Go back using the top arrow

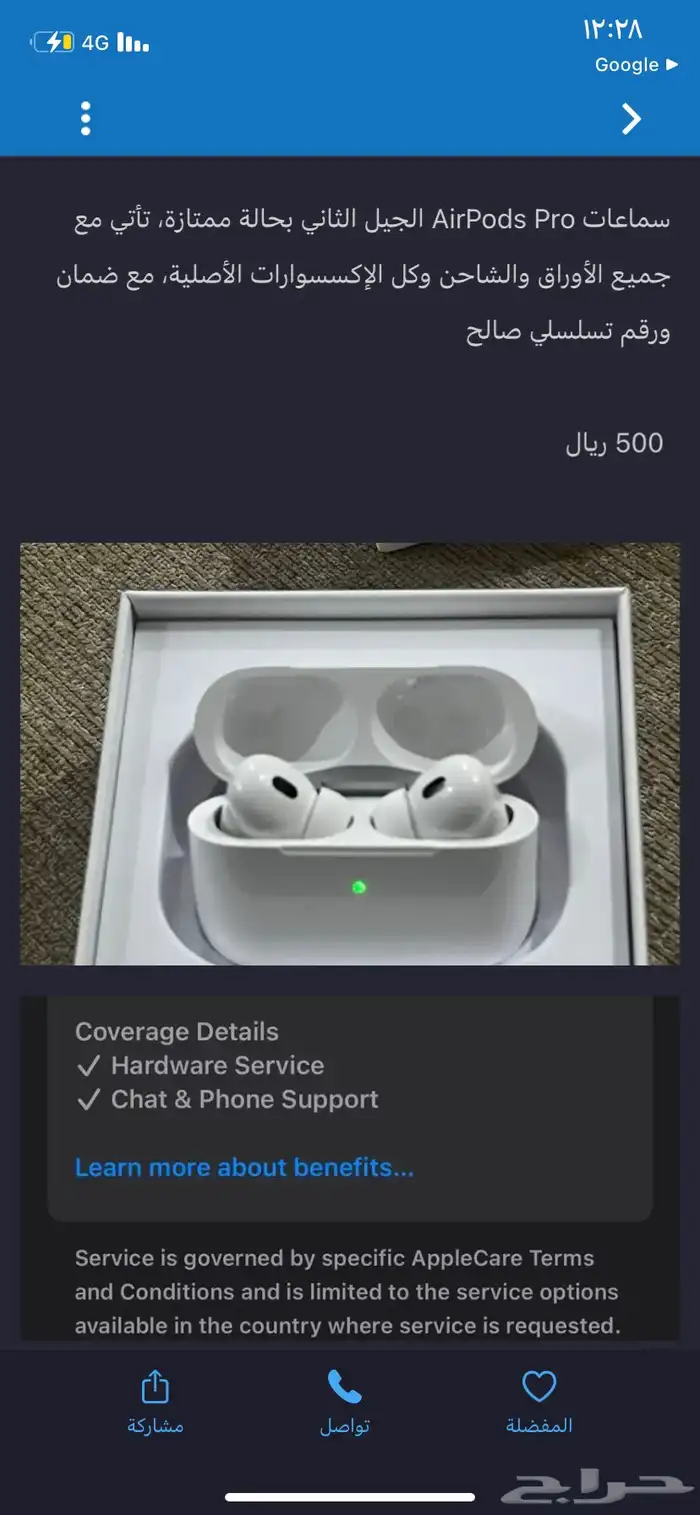click(x=631, y=119)
